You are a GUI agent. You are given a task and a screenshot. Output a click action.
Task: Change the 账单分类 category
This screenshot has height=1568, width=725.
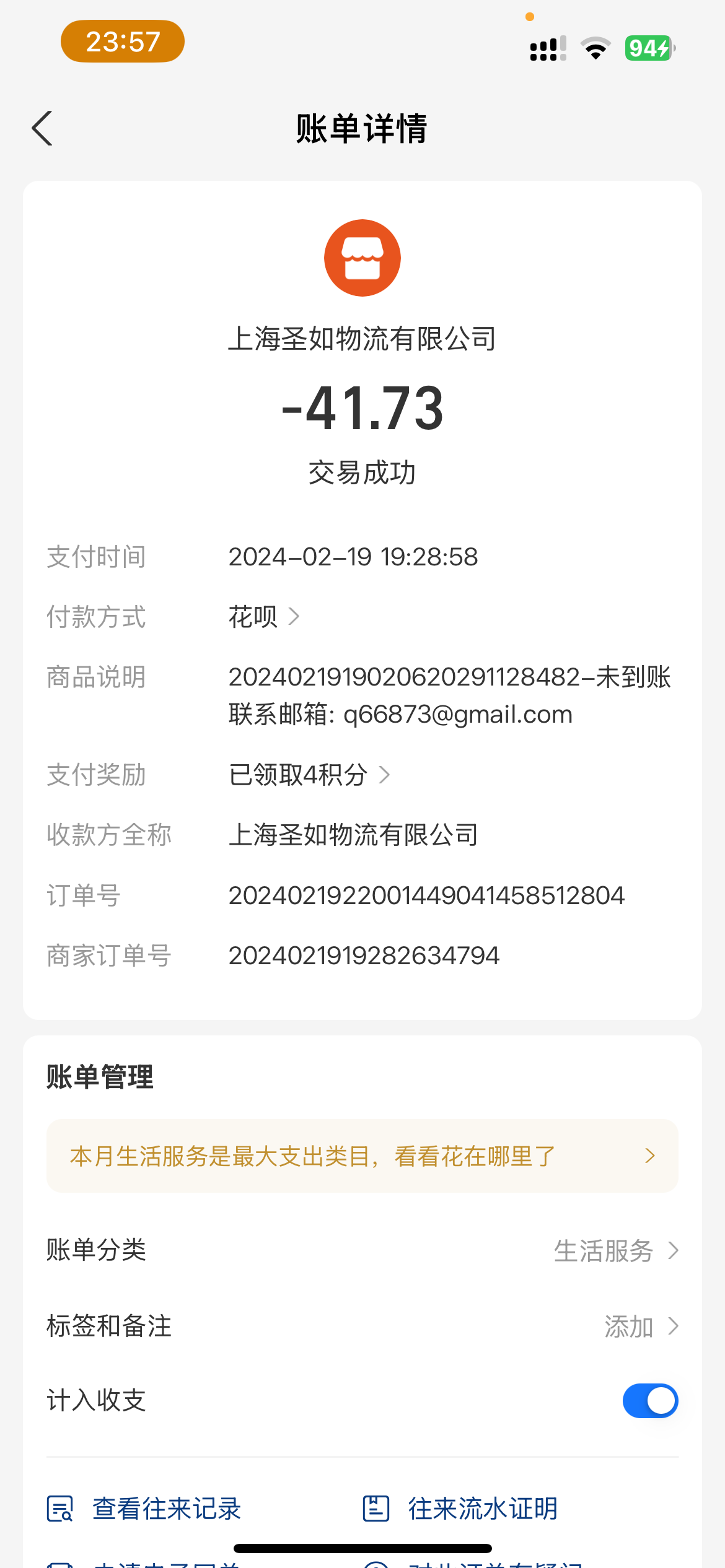pos(615,1250)
